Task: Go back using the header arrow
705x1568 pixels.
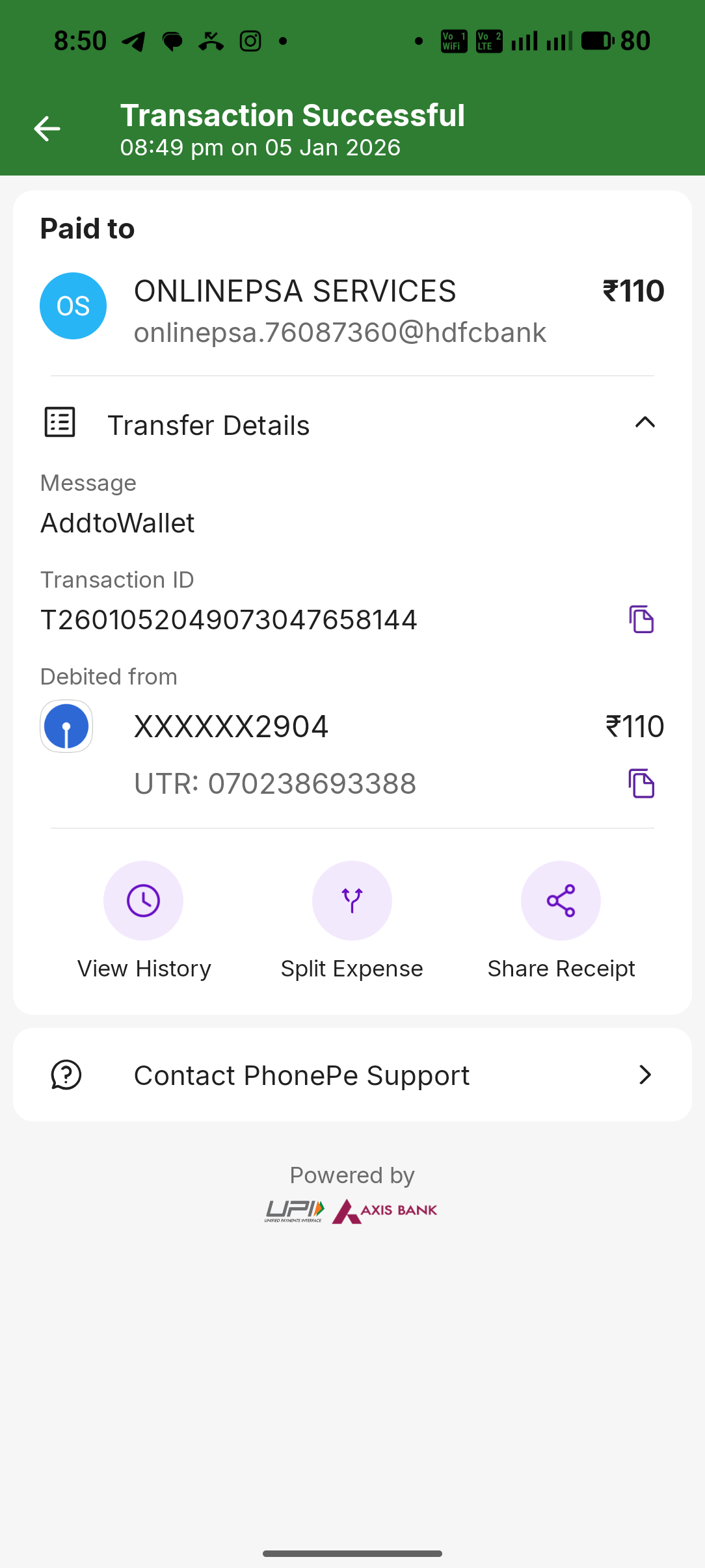Action: pos(47,129)
